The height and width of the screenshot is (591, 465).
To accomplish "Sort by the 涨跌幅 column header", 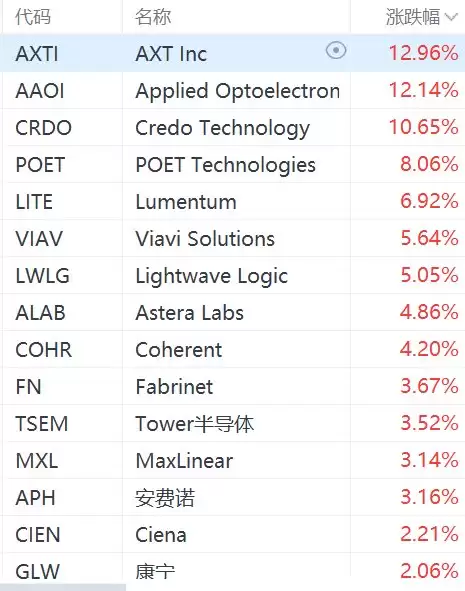I will pos(421,17).
